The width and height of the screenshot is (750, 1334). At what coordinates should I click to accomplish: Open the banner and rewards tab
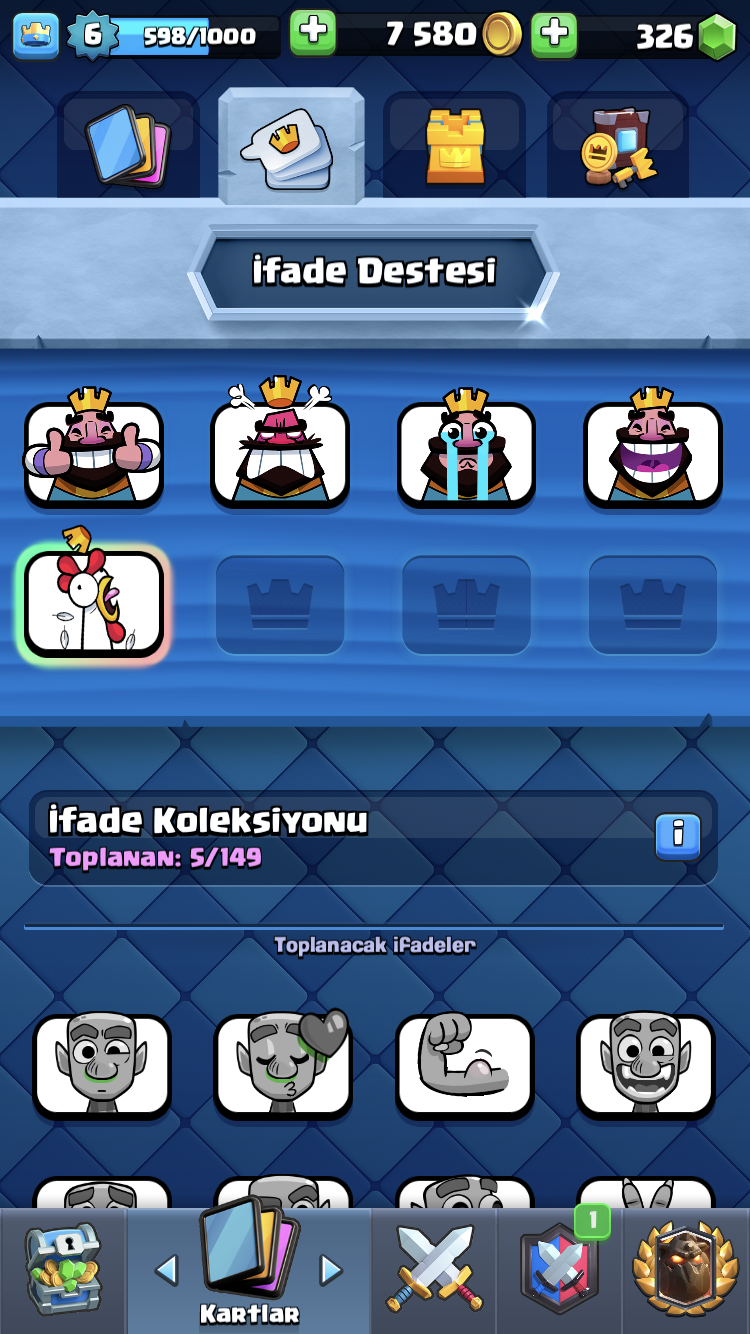click(x=617, y=146)
